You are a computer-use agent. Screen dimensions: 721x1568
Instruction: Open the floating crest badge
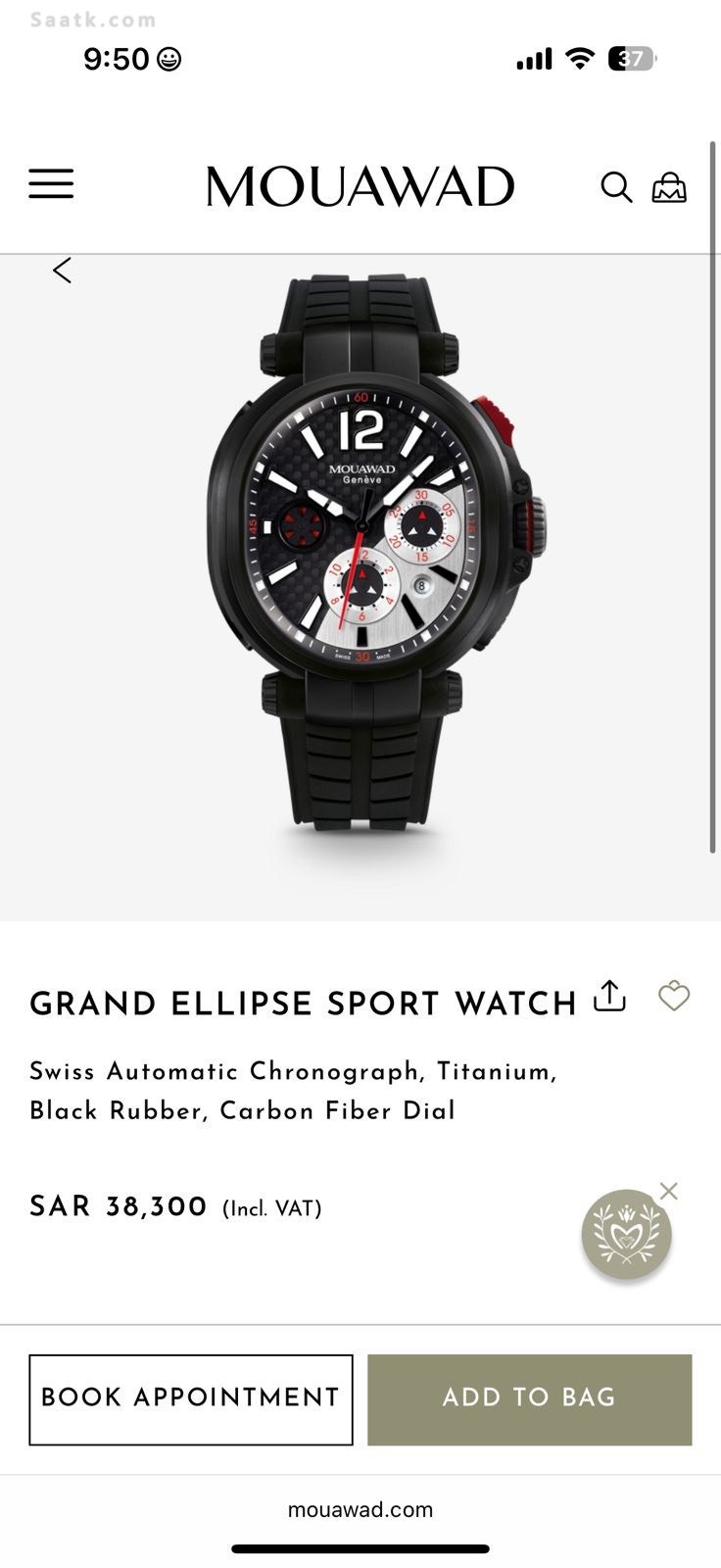(x=626, y=1235)
